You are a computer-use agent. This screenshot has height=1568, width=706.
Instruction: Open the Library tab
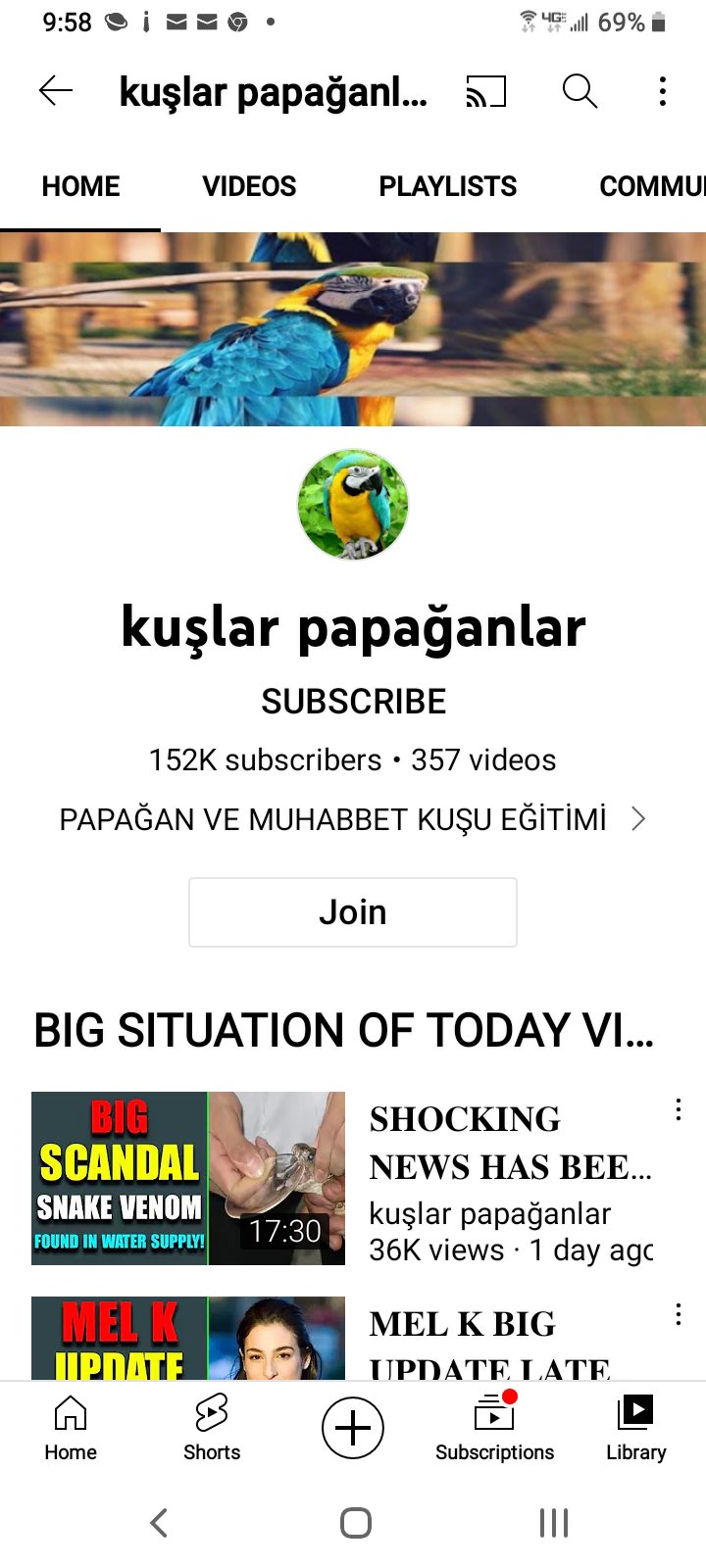pyautogui.click(x=635, y=1427)
